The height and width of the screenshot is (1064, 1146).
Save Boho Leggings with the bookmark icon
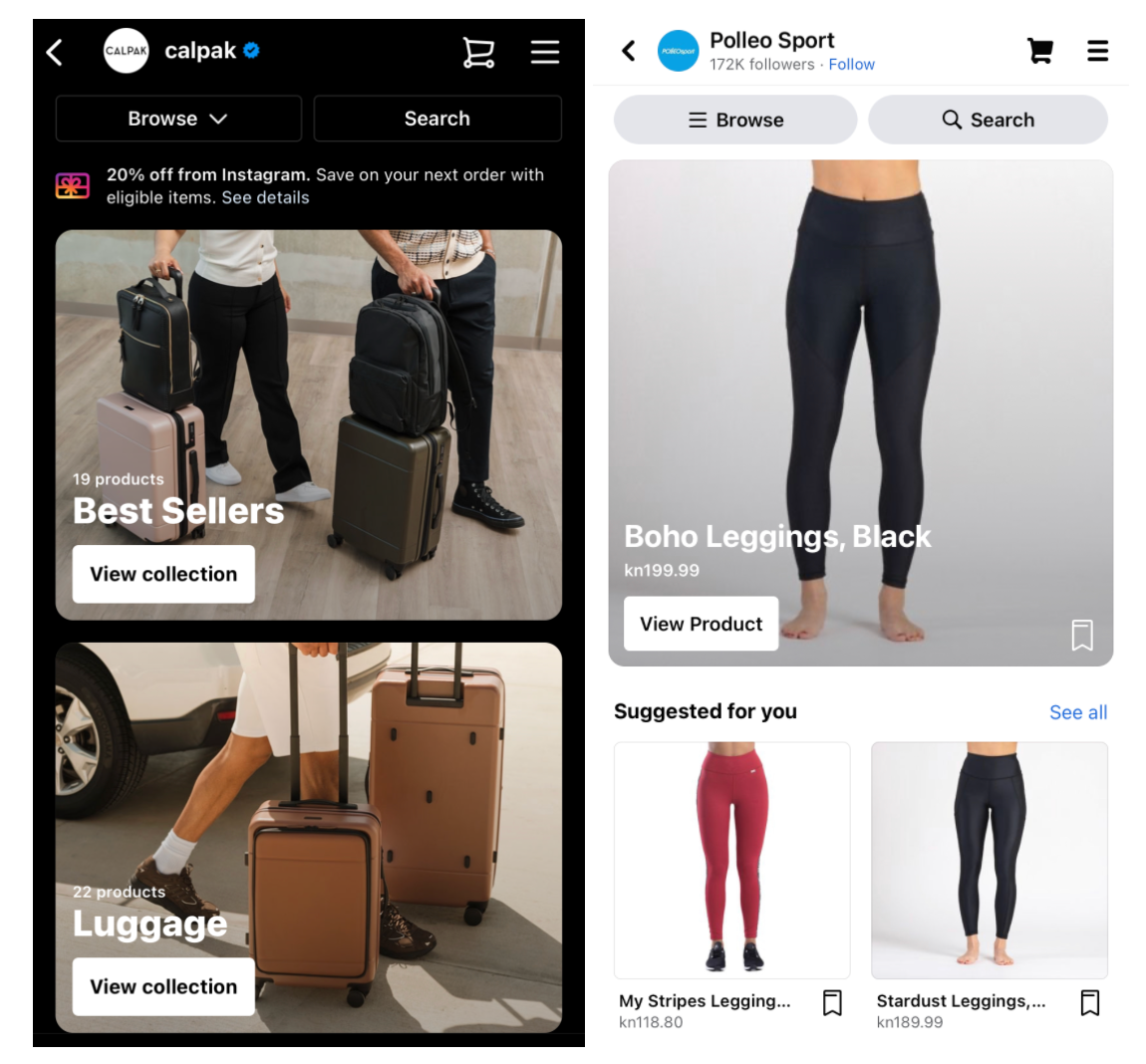click(1081, 635)
